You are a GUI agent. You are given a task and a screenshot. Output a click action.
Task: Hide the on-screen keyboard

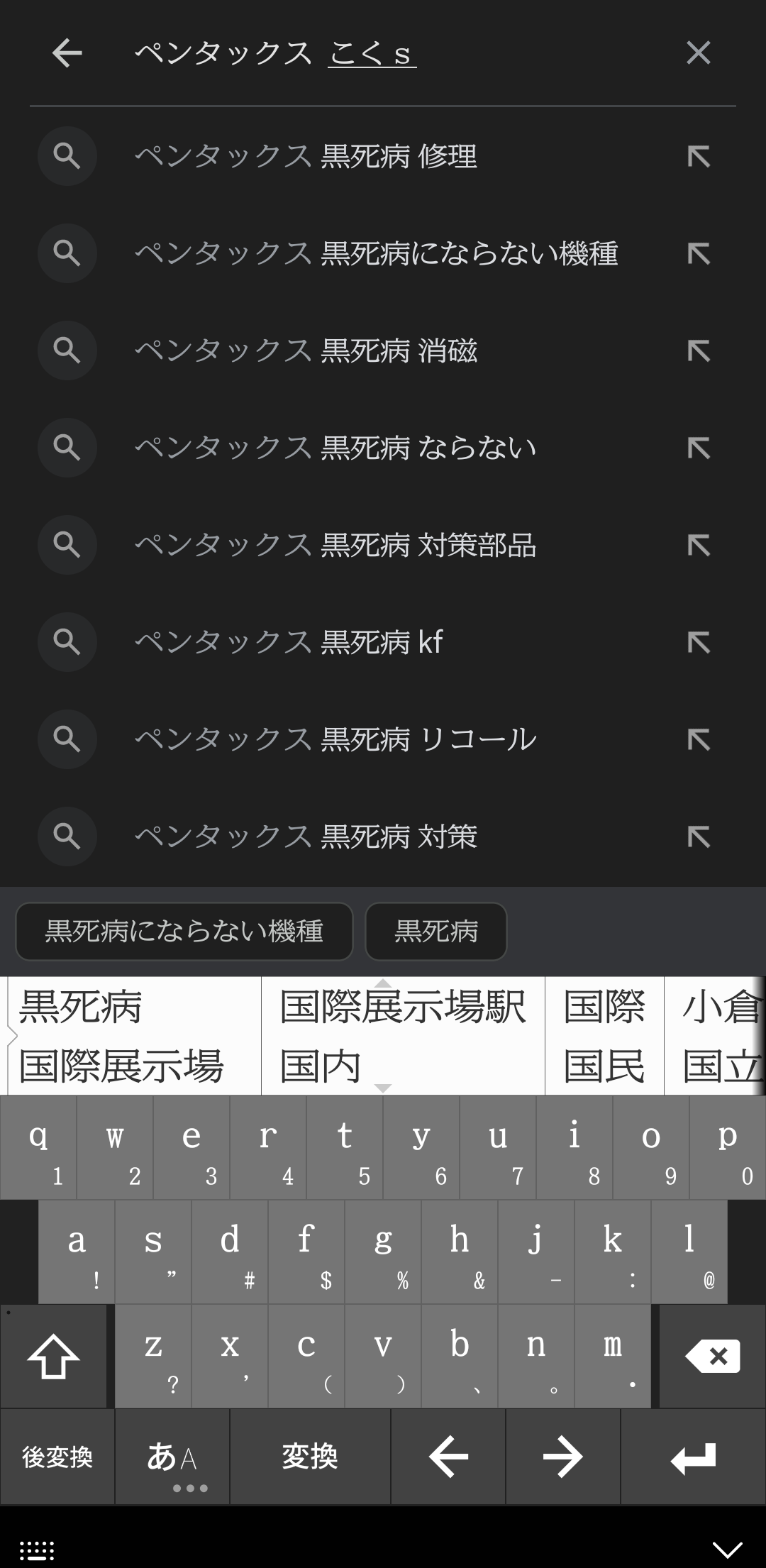(x=727, y=1549)
